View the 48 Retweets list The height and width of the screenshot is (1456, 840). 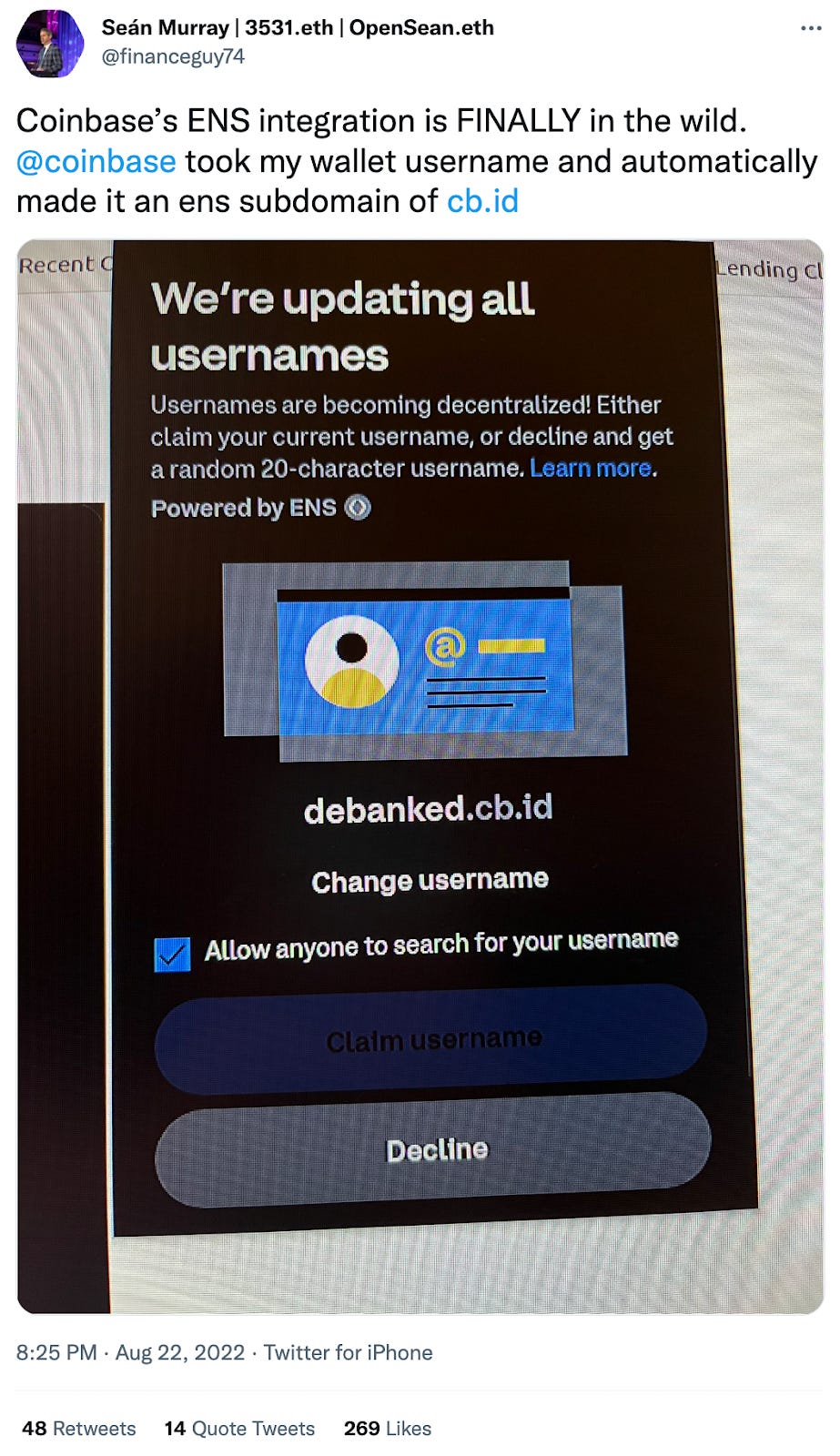click(x=79, y=1429)
